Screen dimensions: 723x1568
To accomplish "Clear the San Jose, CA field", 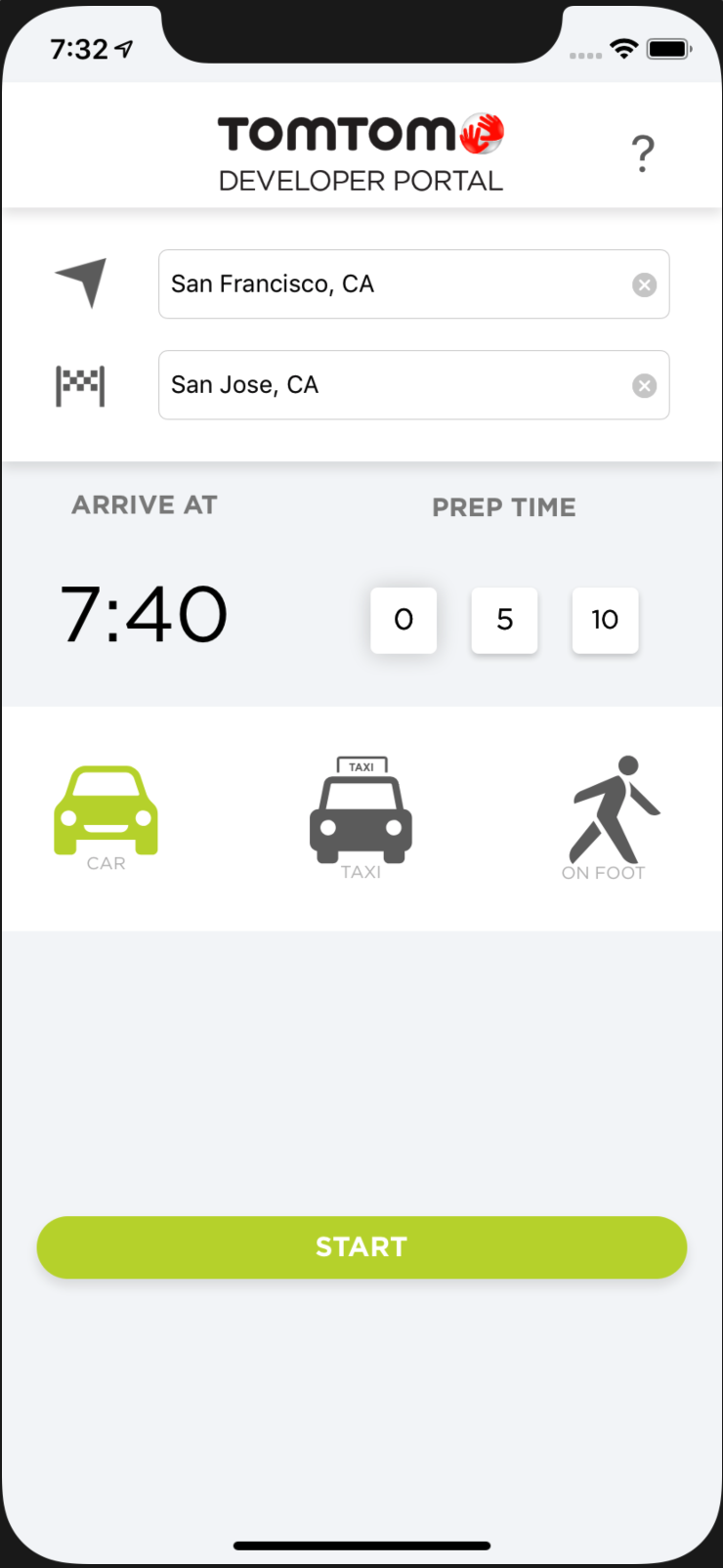I will tap(644, 386).
